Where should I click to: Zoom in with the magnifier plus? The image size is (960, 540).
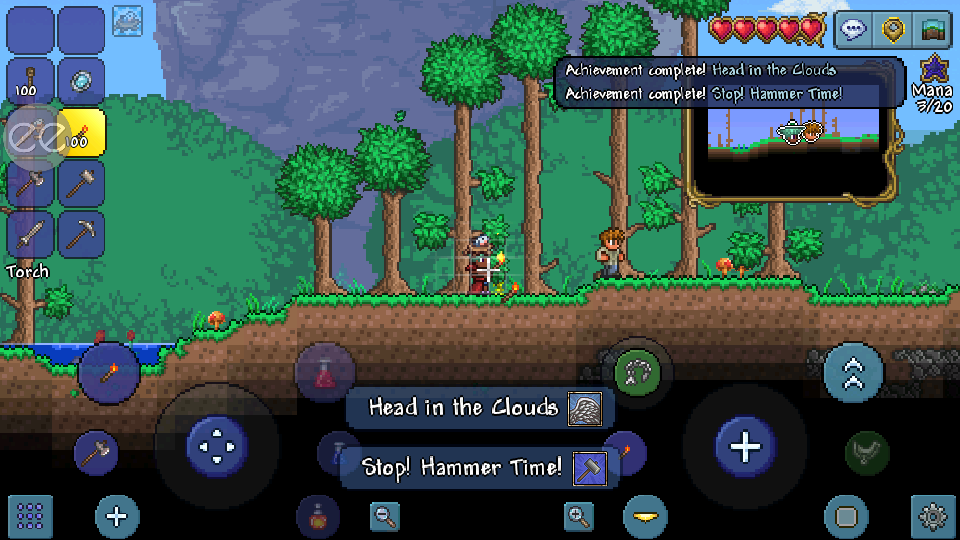(579, 516)
